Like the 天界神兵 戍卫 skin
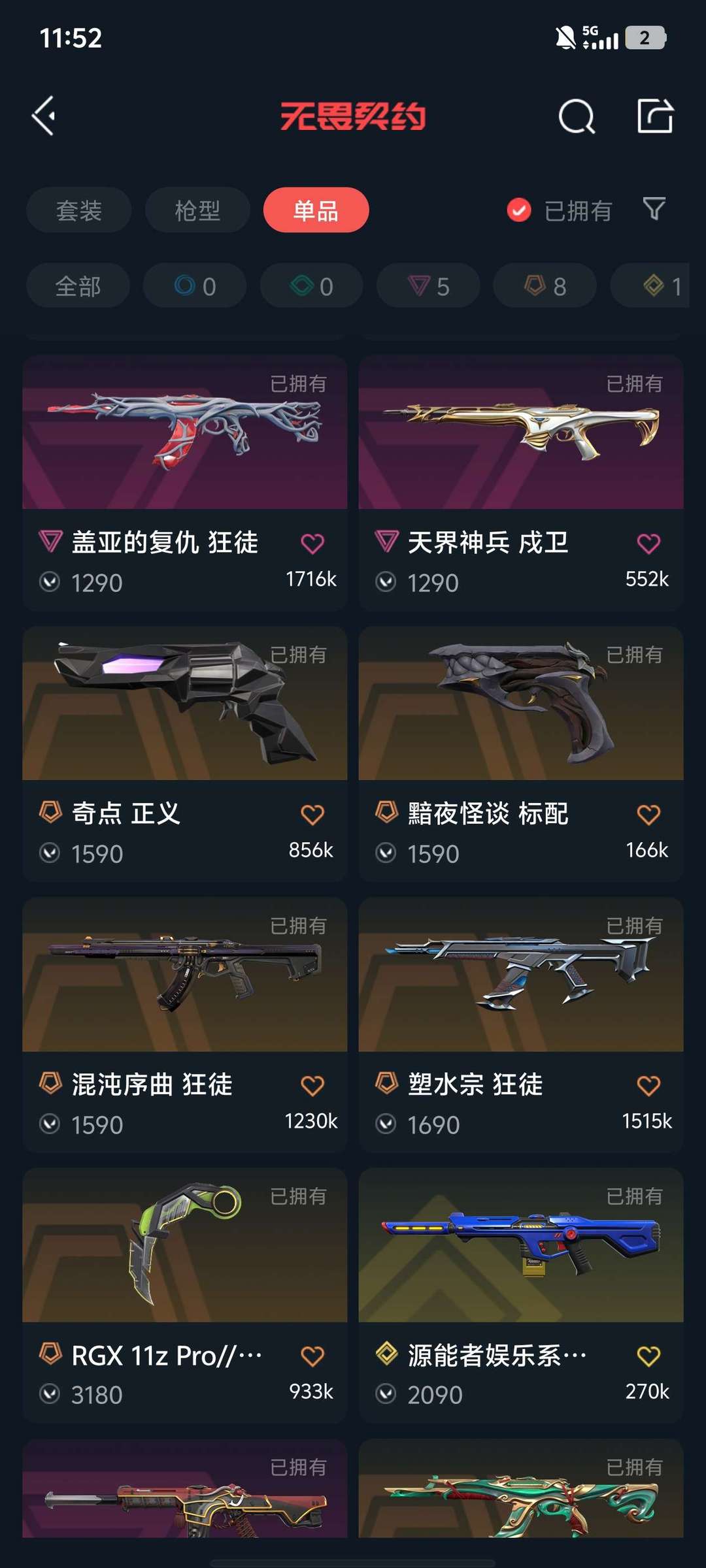The height and width of the screenshot is (1568, 706). (648, 544)
